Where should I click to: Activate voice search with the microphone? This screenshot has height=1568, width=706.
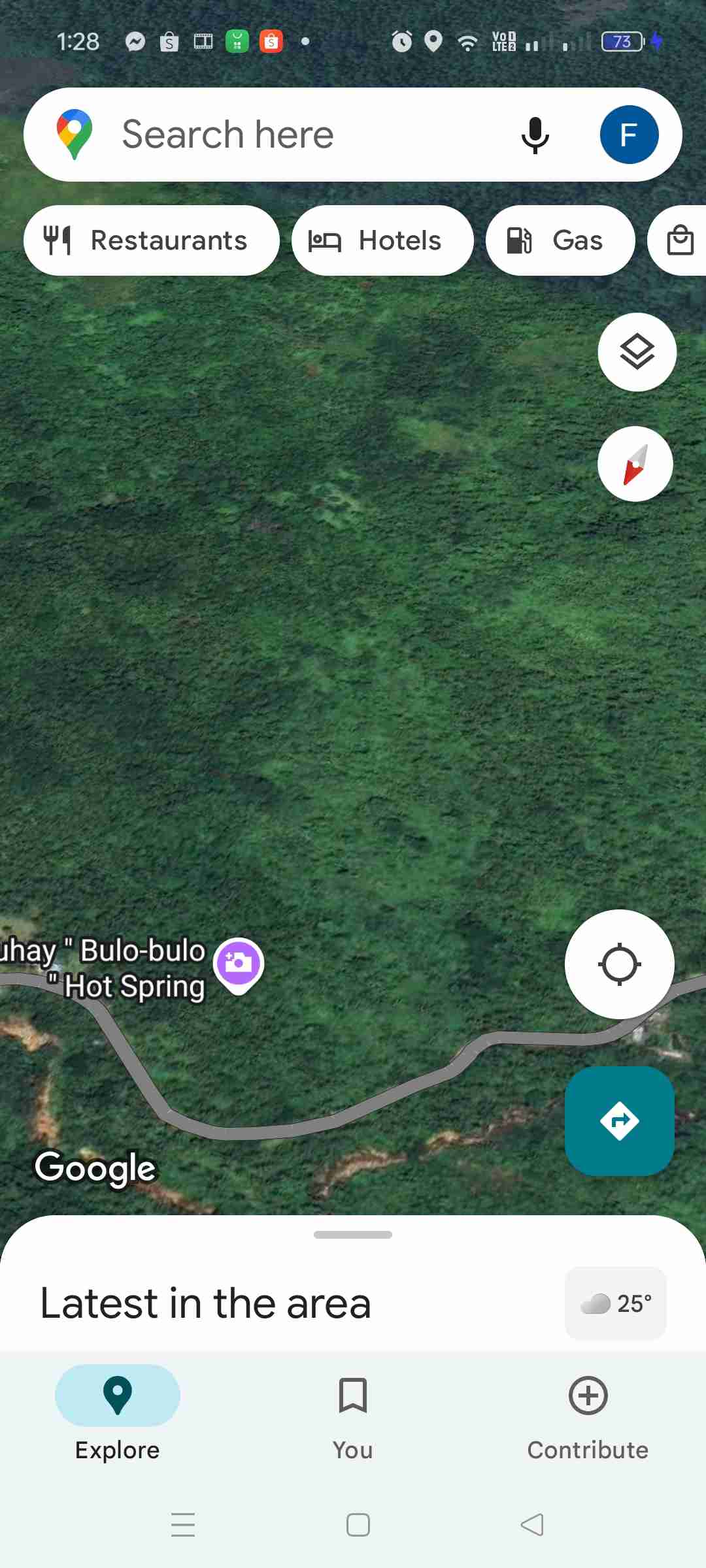pos(535,134)
